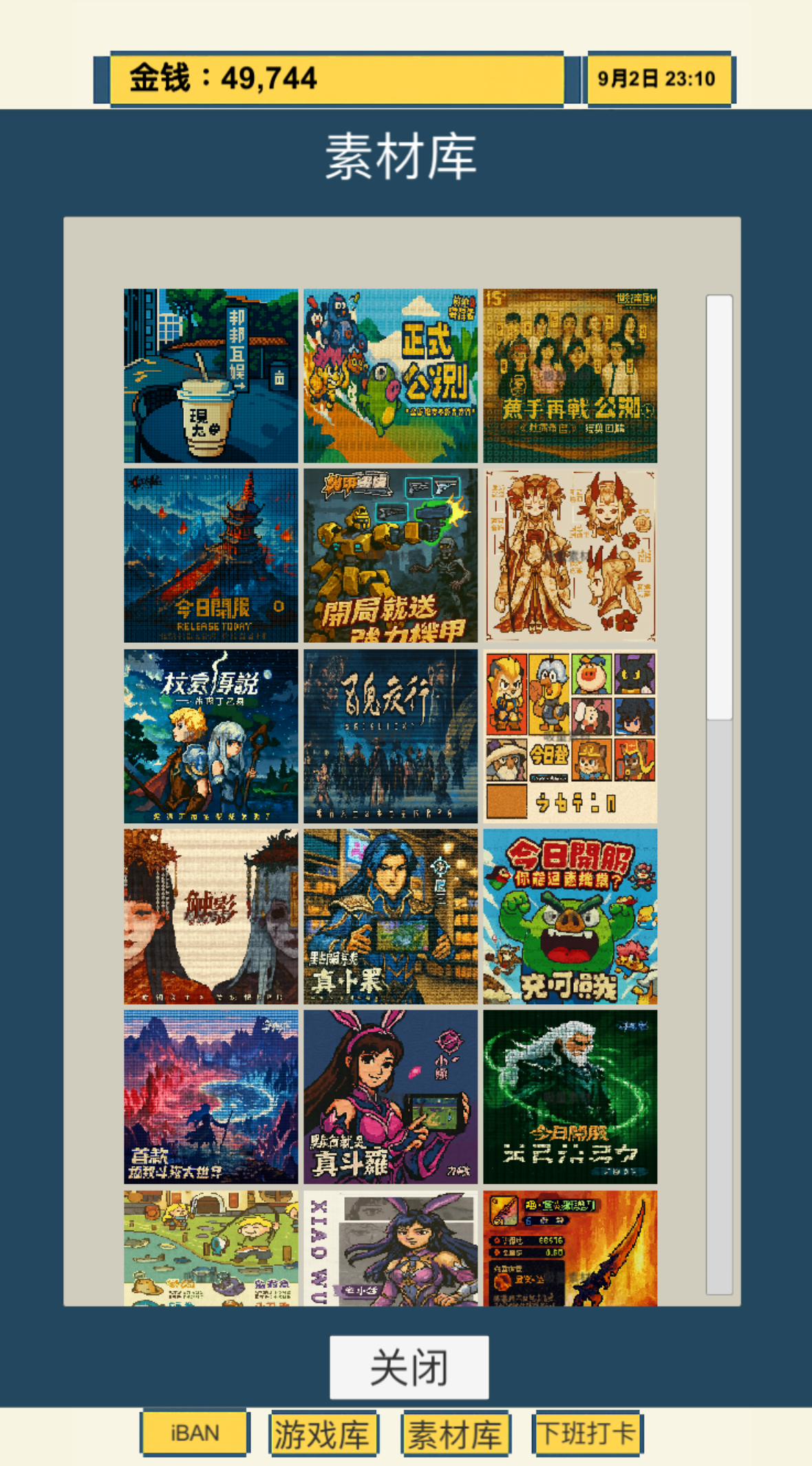Tap the 关闭 button
The image size is (812, 1466).
click(409, 1367)
